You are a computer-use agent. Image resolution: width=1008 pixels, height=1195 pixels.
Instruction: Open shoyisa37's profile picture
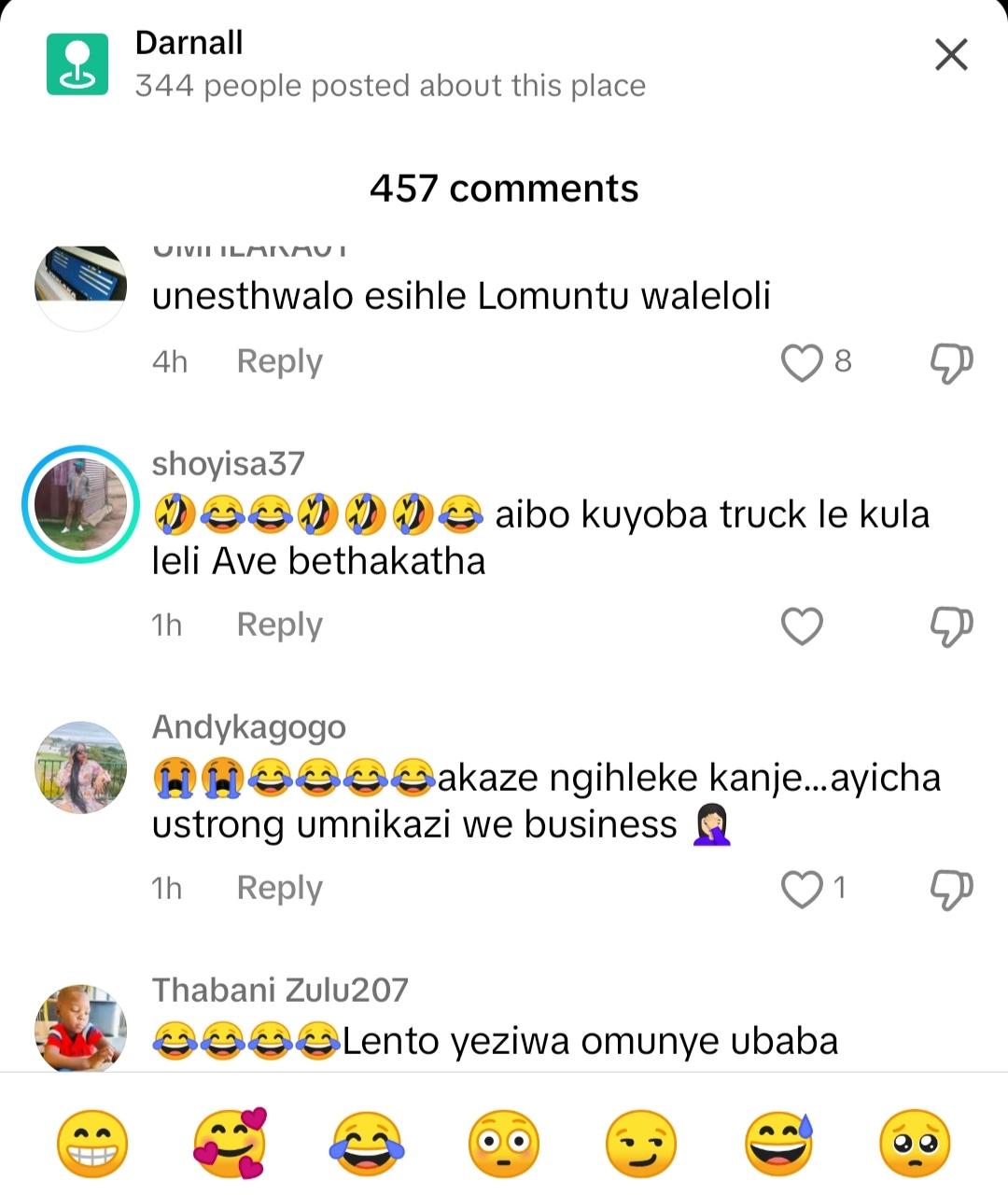tap(80, 504)
